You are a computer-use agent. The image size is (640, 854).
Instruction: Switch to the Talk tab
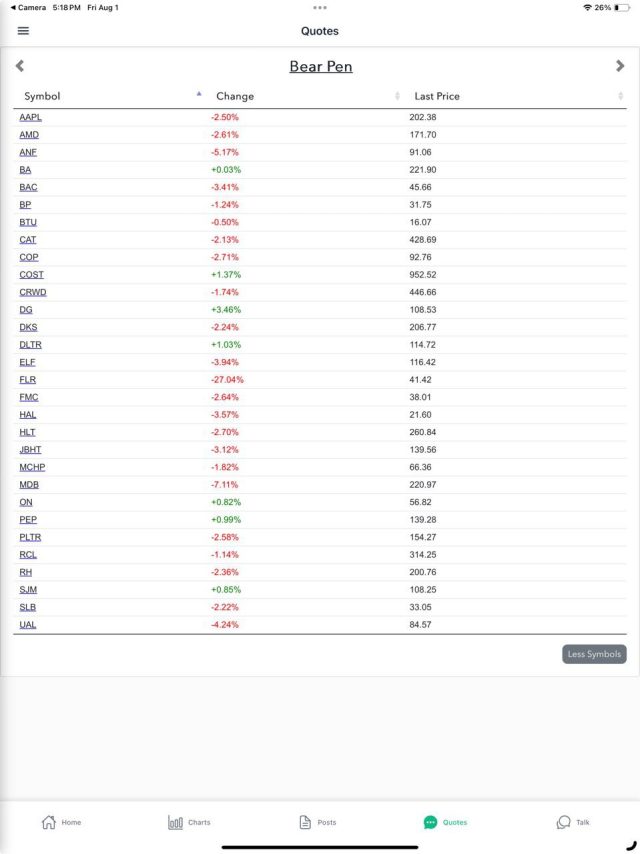tap(573, 822)
